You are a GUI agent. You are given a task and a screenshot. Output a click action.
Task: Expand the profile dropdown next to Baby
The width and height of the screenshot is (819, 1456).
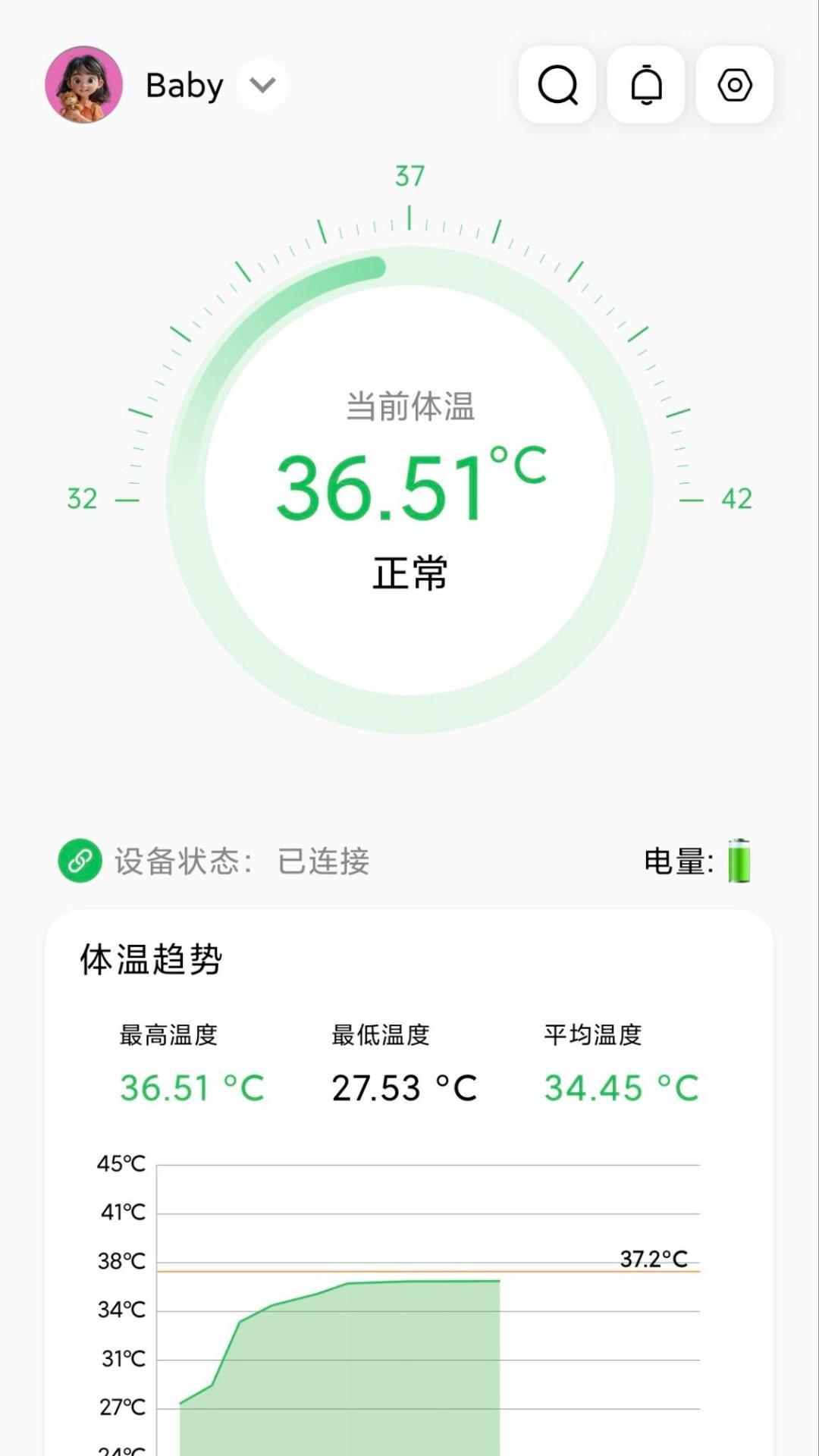tap(261, 86)
